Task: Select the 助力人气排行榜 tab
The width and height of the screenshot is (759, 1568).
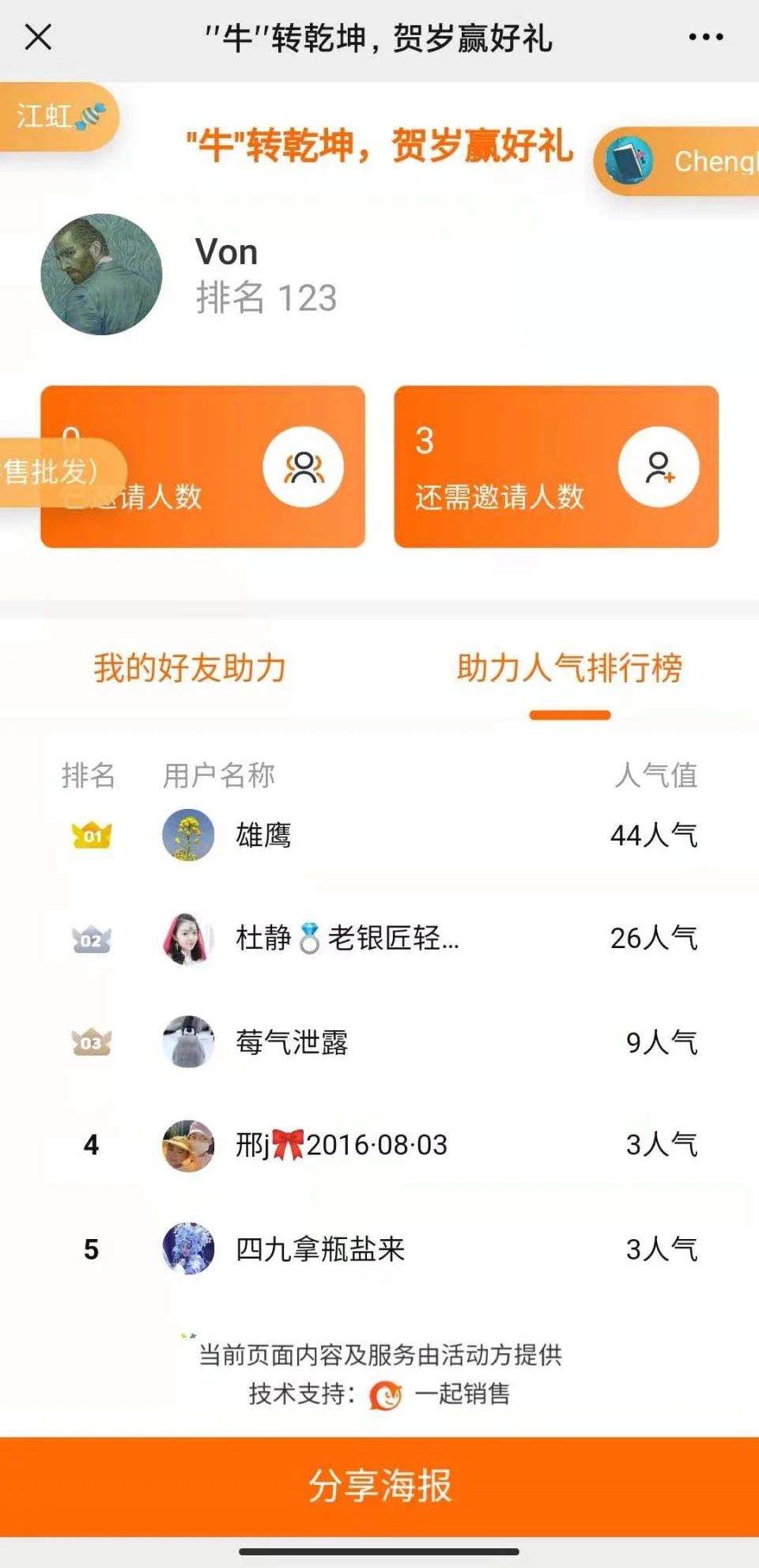Action: (x=569, y=668)
